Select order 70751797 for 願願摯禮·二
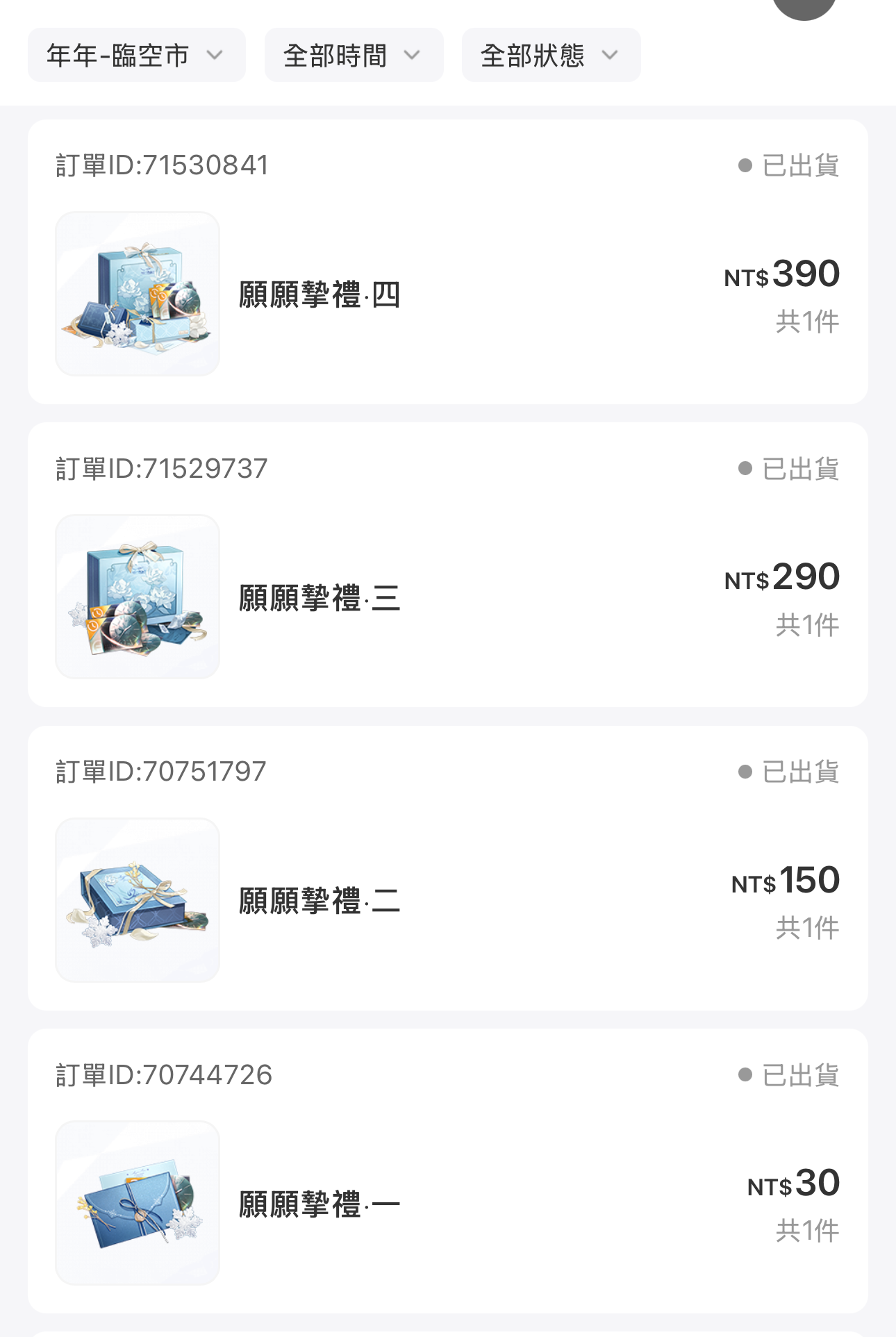Screen dimensions: 896x1337 [447, 868]
